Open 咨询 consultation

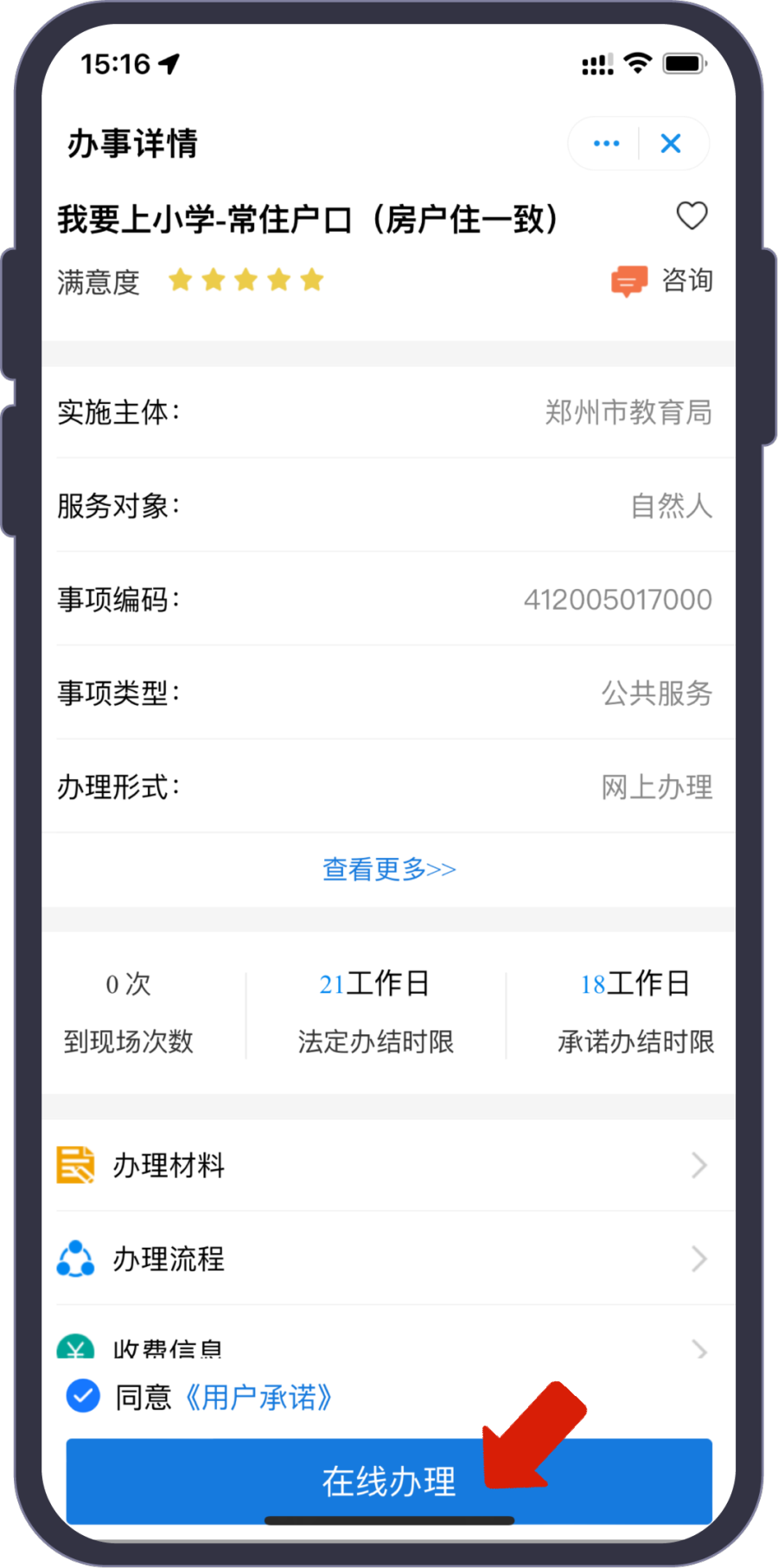click(x=663, y=280)
